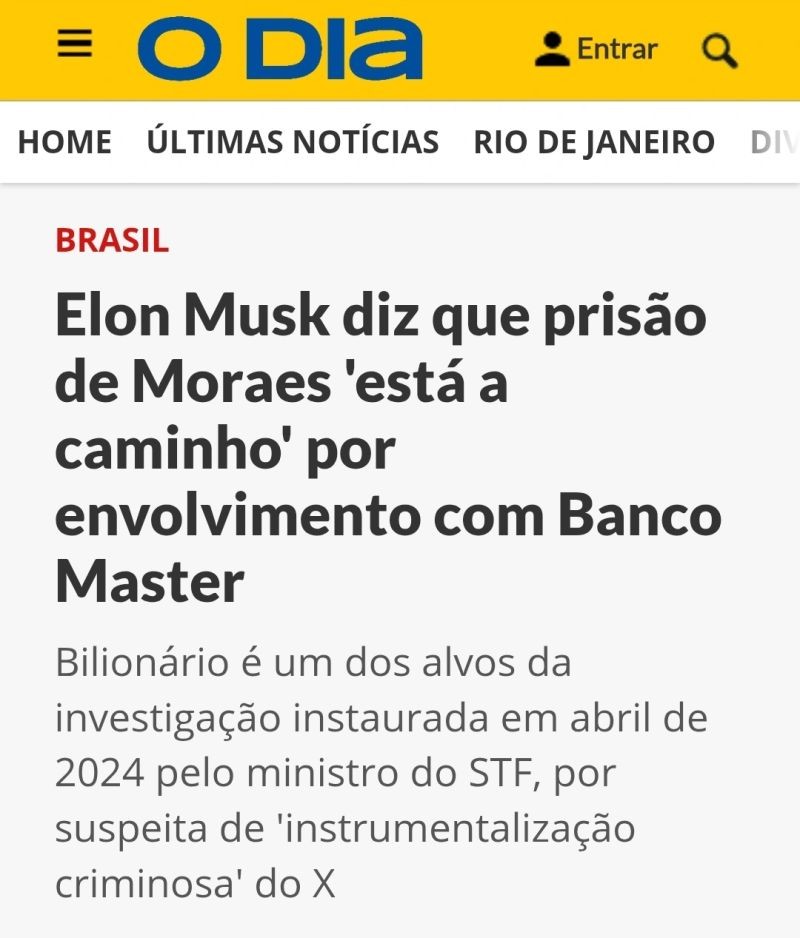Tap Entrar to log in
Screen dimensions: 800x938
597,49
